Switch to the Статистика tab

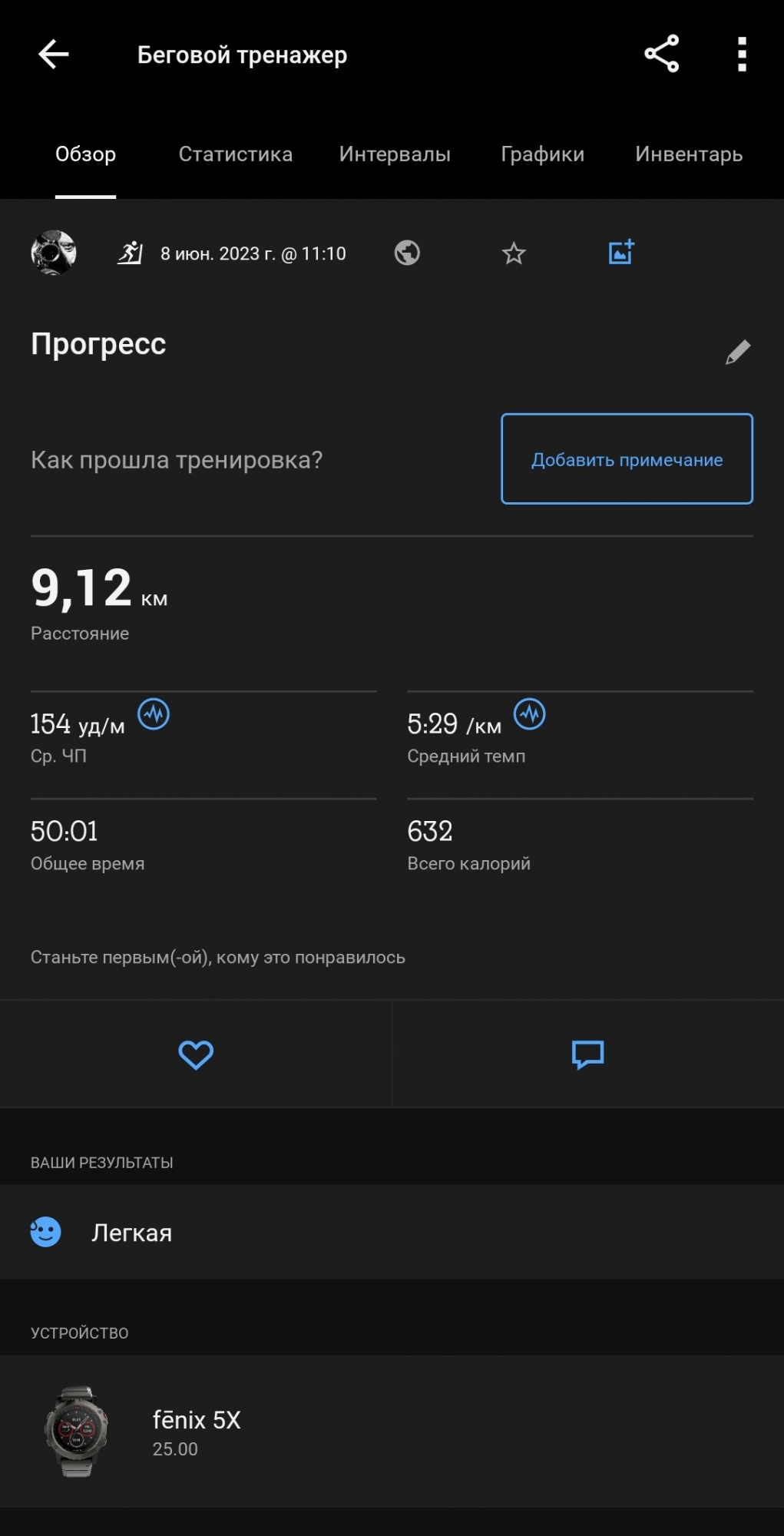pos(235,154)
